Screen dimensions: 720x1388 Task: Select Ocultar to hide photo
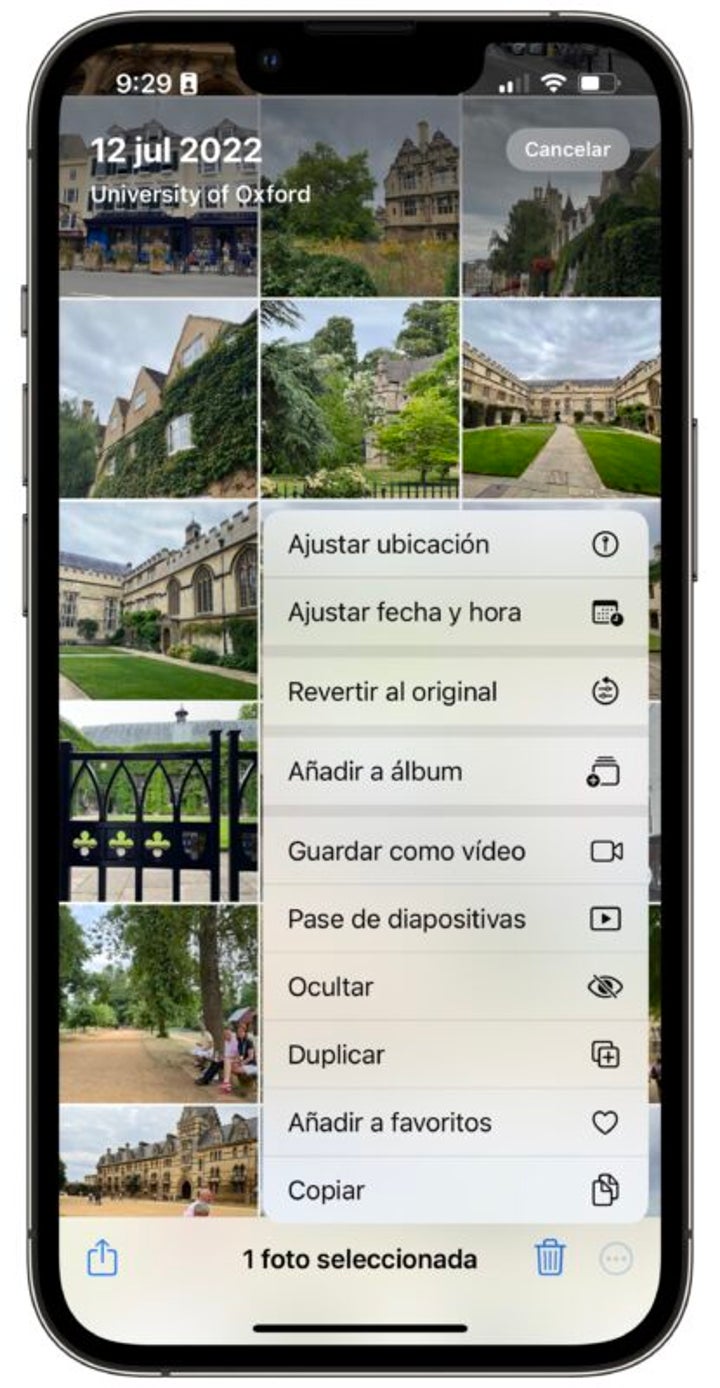tap(454, 987)
